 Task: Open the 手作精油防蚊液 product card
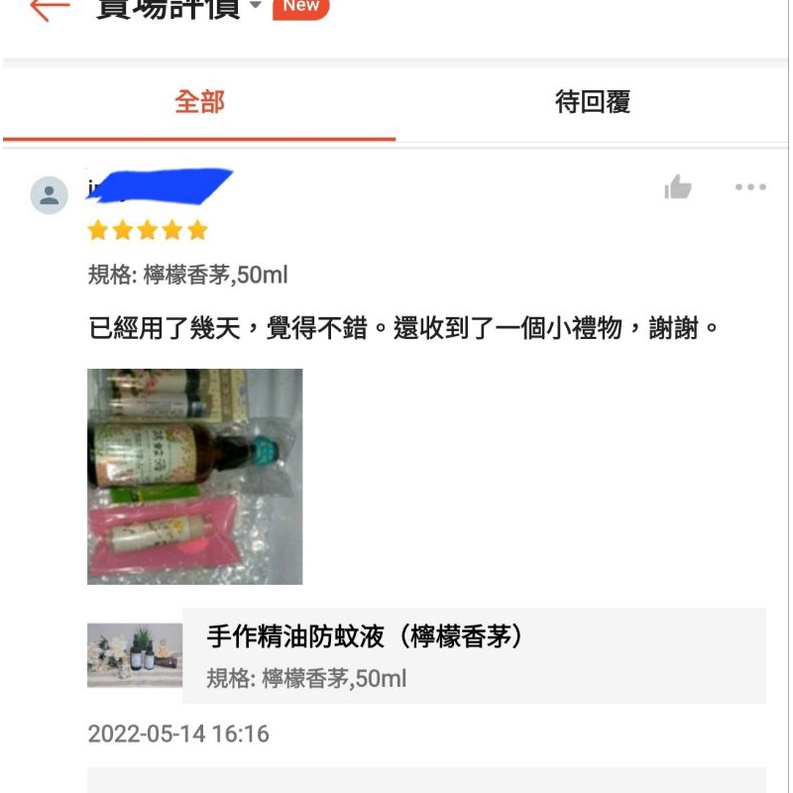point(426,656)
